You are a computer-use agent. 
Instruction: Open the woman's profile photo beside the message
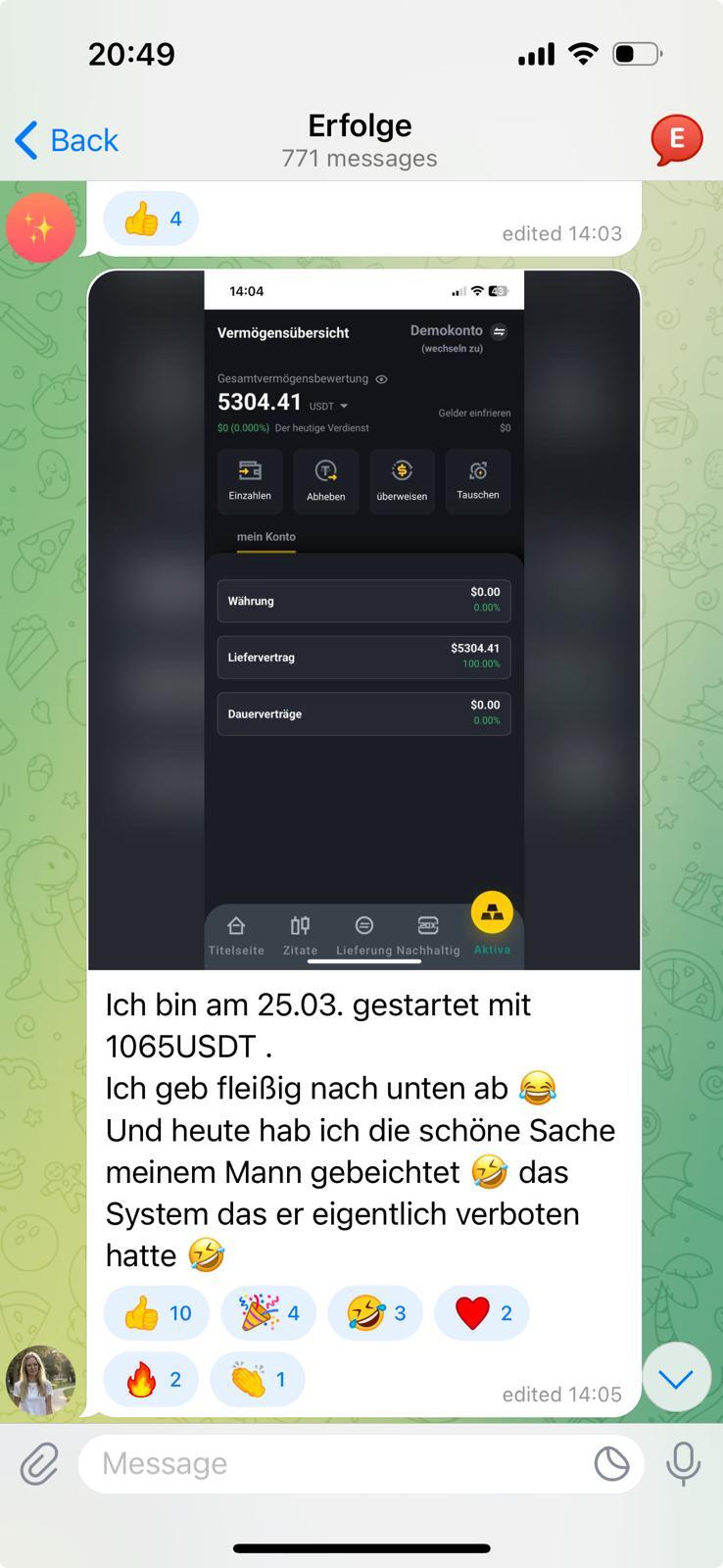[x=41, y=1382]
